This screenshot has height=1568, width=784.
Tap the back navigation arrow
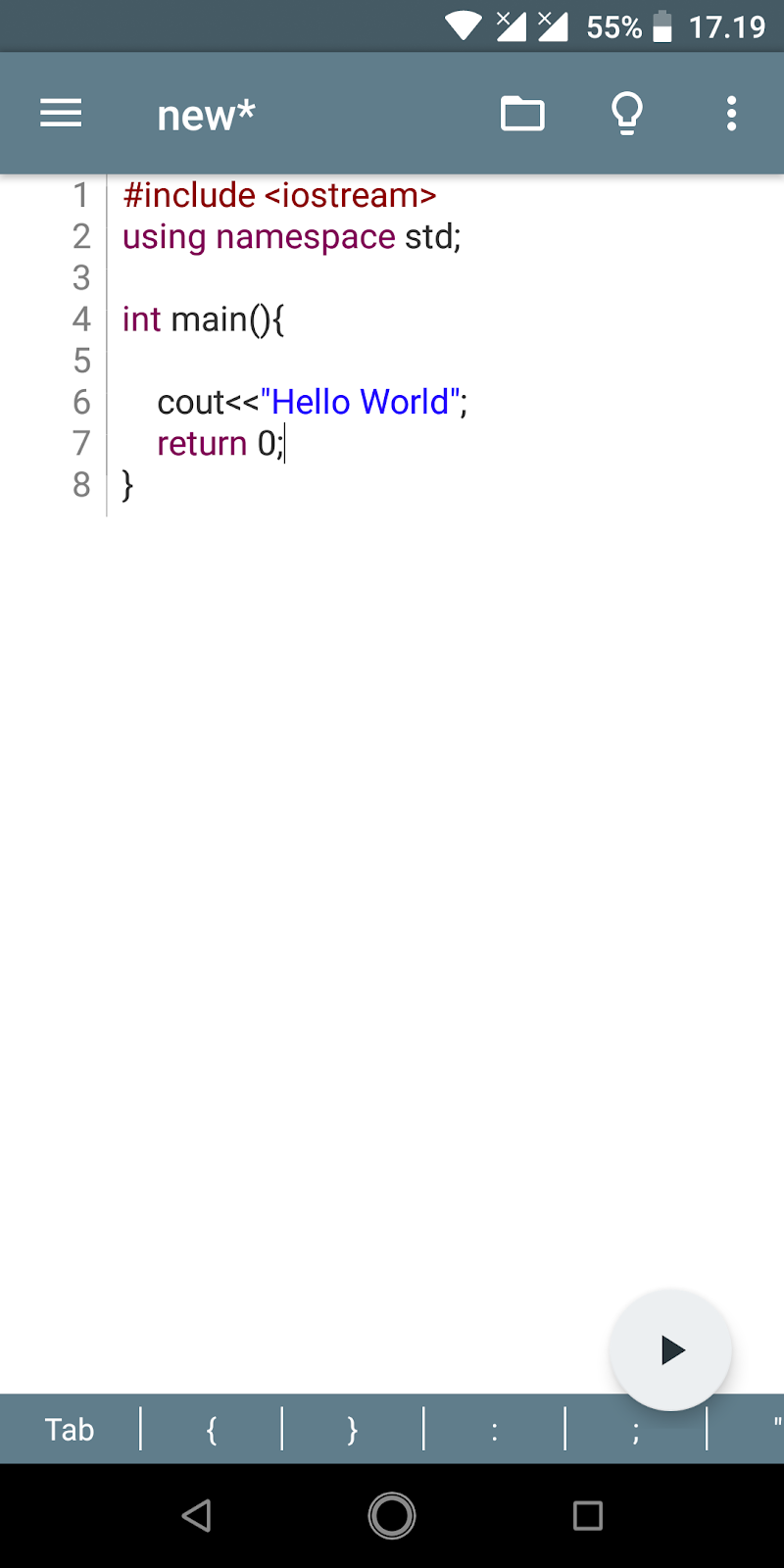[x=196, y=1515]
